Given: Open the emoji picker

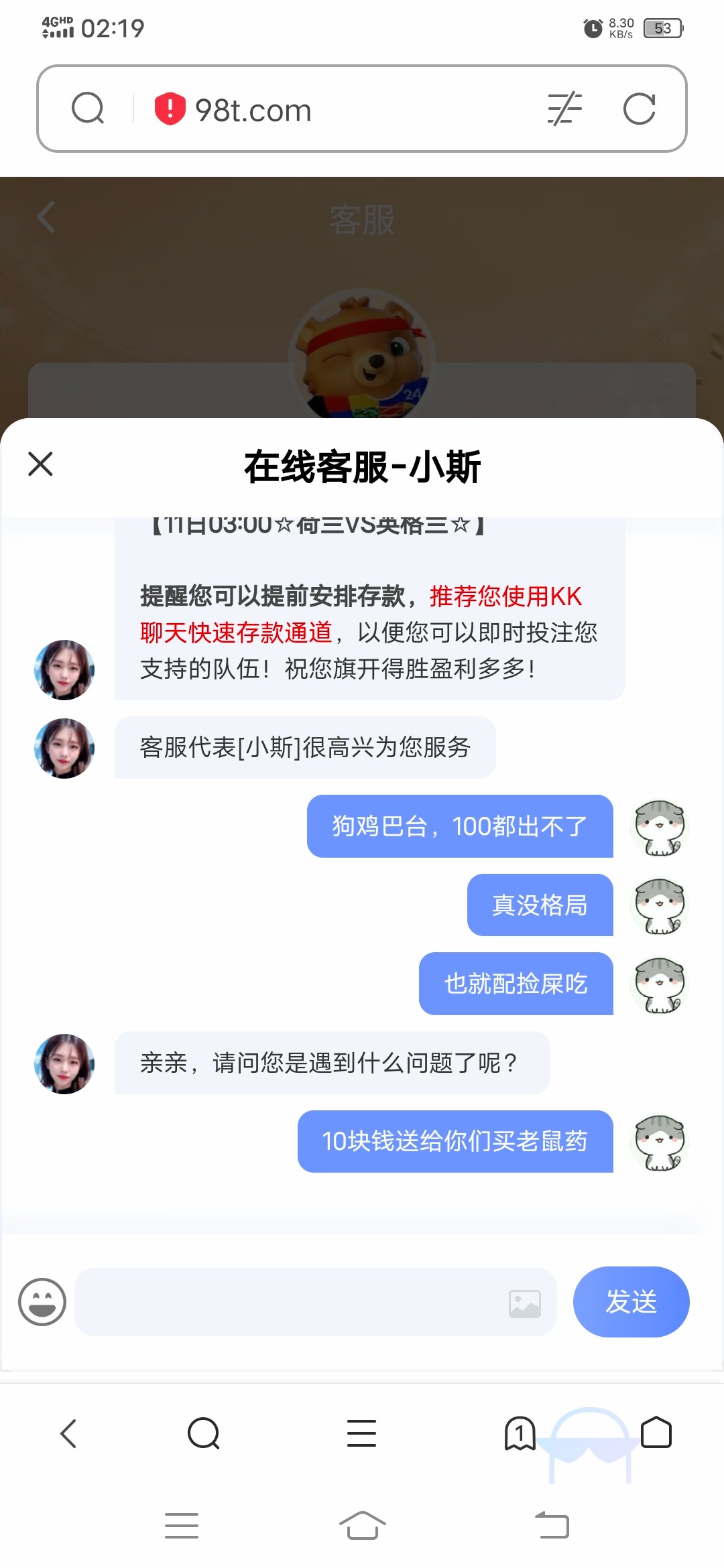Looking at the screenshot, I should pyautogui.click(x=42, y=1302).
